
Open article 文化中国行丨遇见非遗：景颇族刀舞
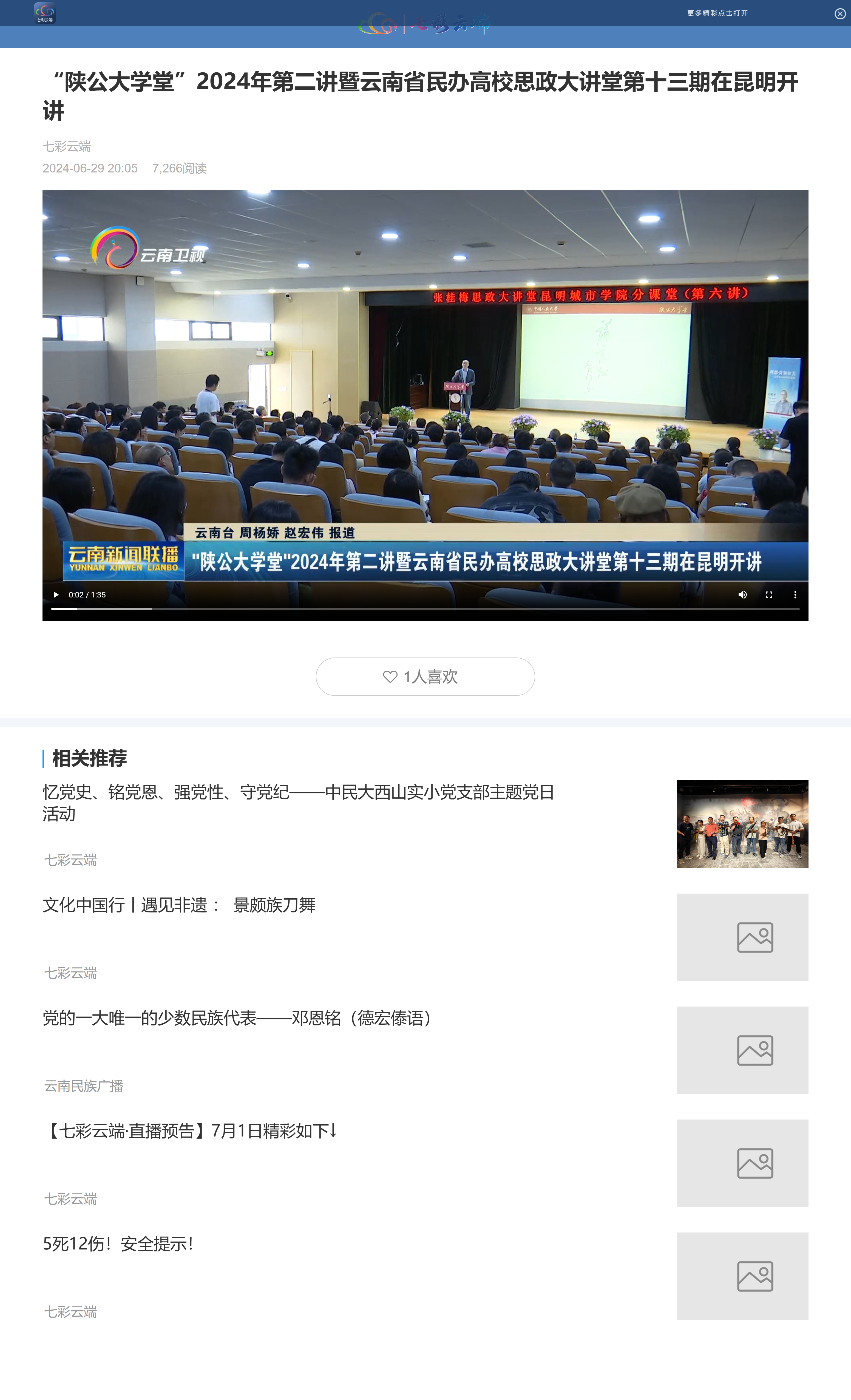[179, 905]
